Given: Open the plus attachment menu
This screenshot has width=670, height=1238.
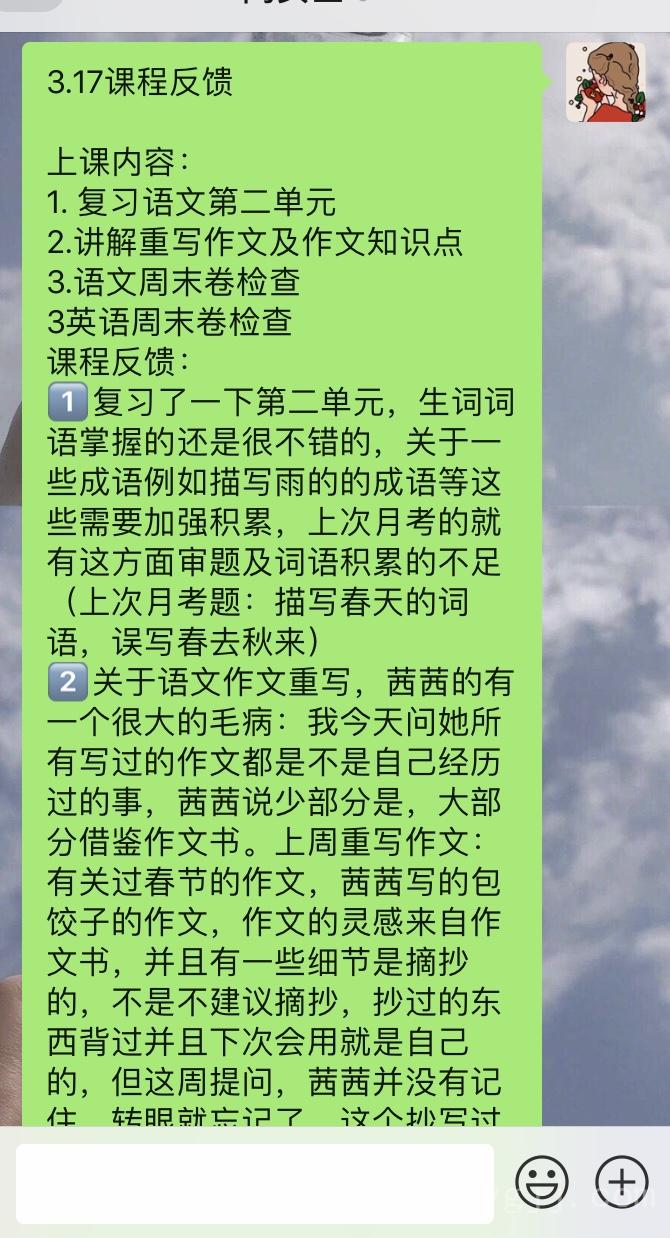Looking at the screenshot, I should 622,1182.
